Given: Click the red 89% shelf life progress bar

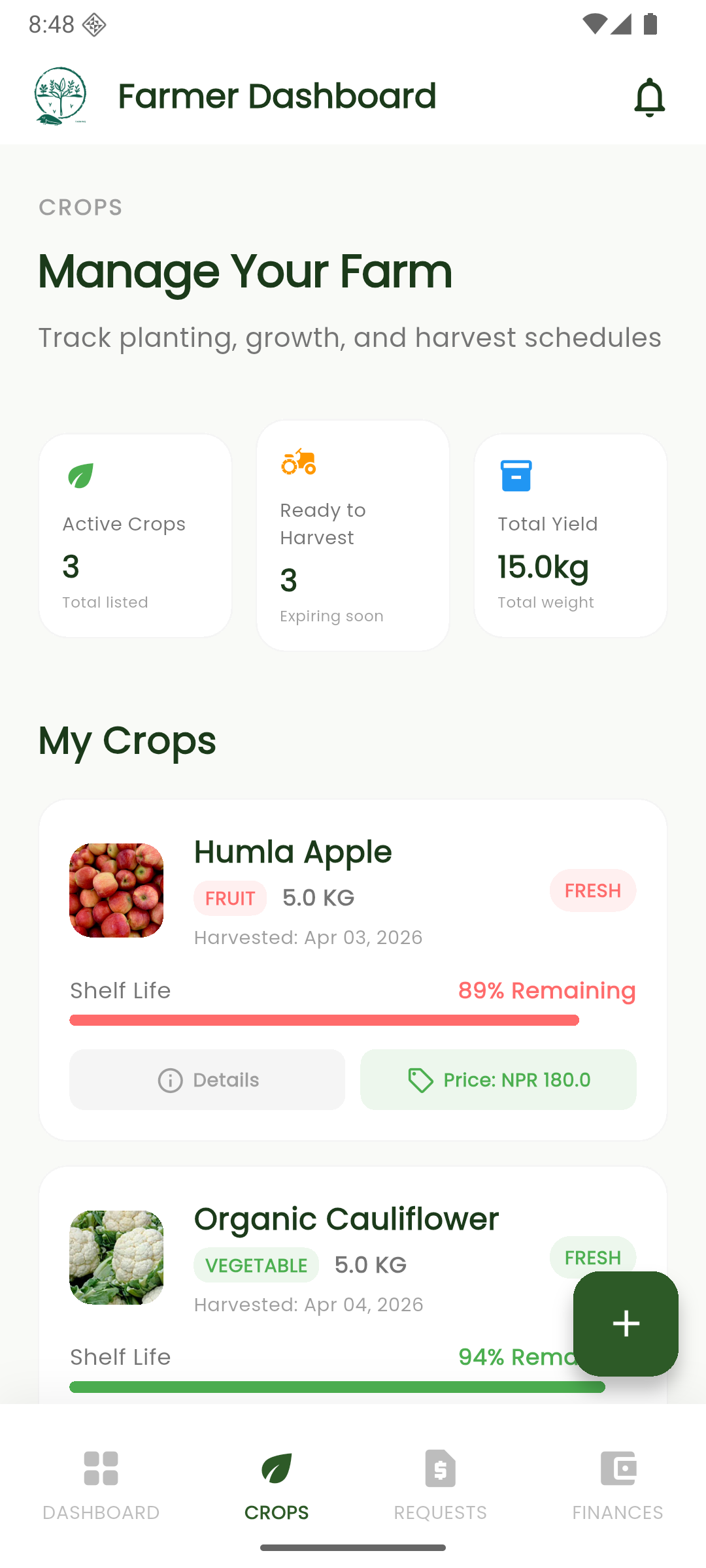Looking at the screenshot, I should point(324,1019).
